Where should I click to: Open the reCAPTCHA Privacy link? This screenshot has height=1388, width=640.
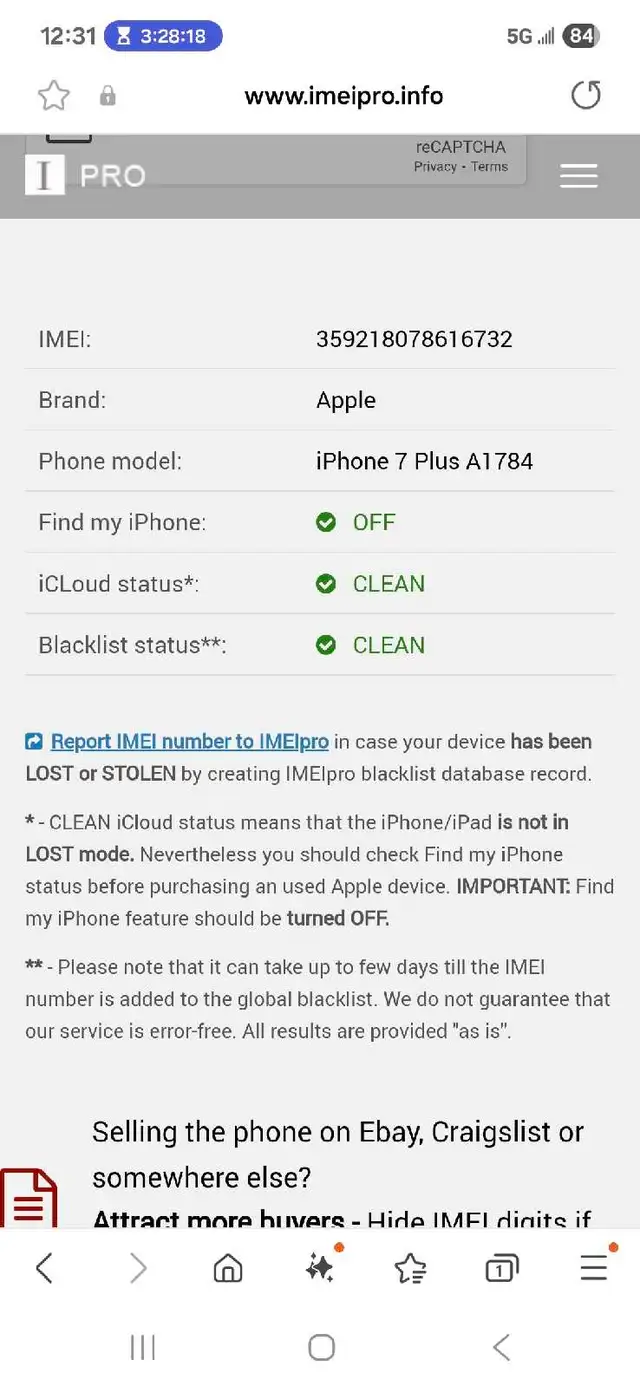(x=435, y=167)
